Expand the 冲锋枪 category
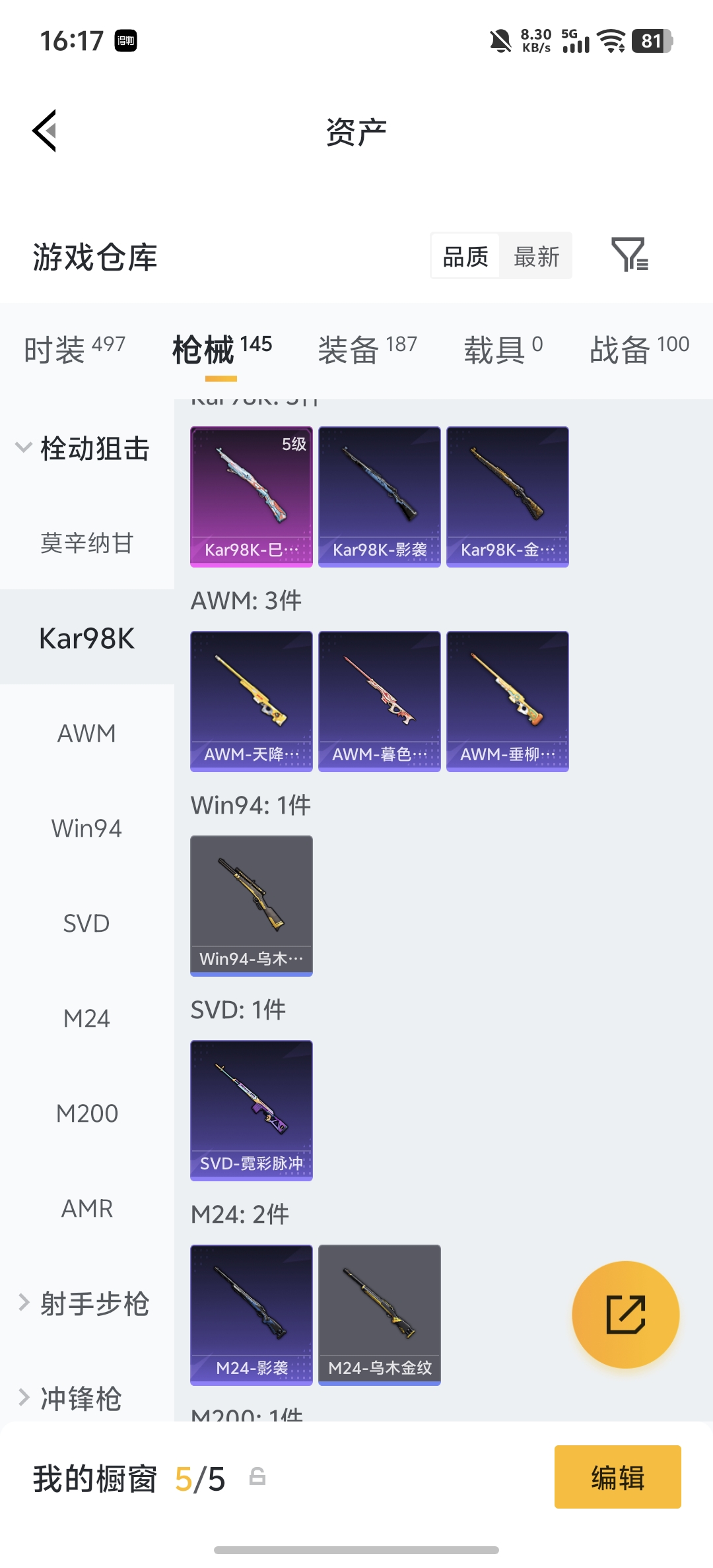Screen dimensions: 713x1568 coord(73,1398)
